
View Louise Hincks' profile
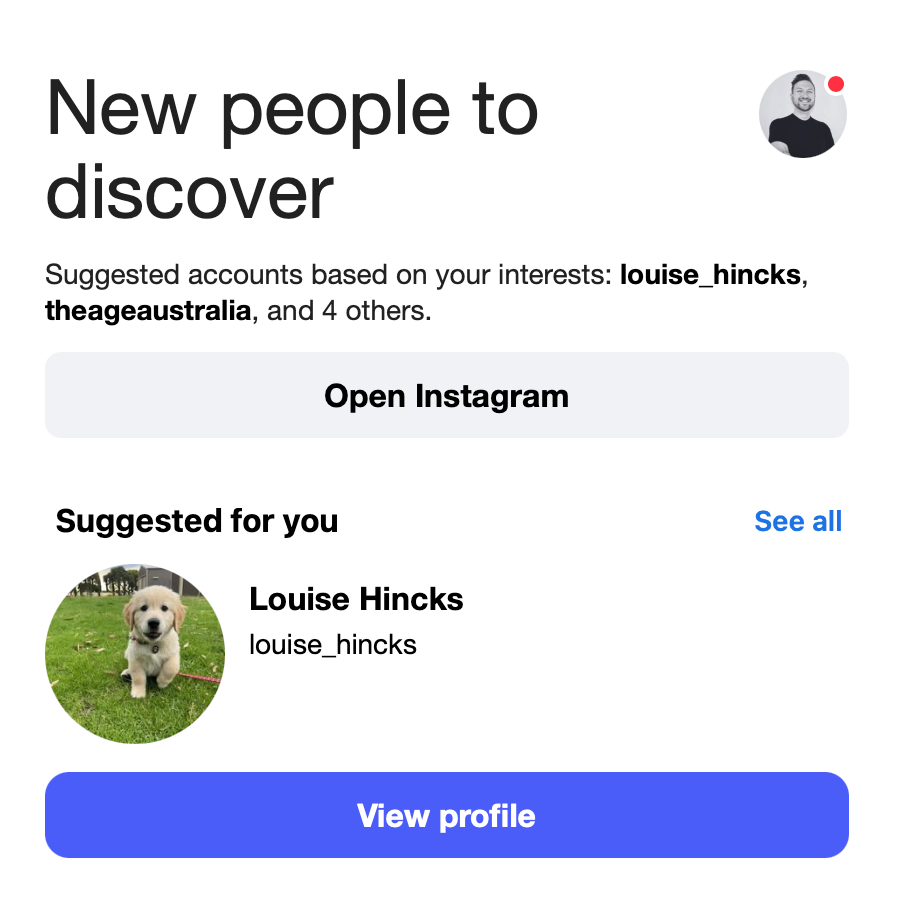coord(447,815)
